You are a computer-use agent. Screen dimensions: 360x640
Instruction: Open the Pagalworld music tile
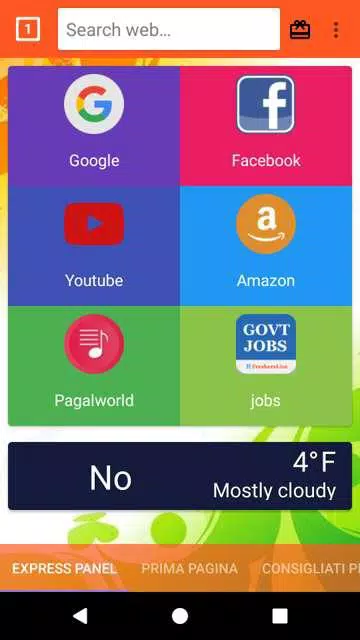pos(94,366)
